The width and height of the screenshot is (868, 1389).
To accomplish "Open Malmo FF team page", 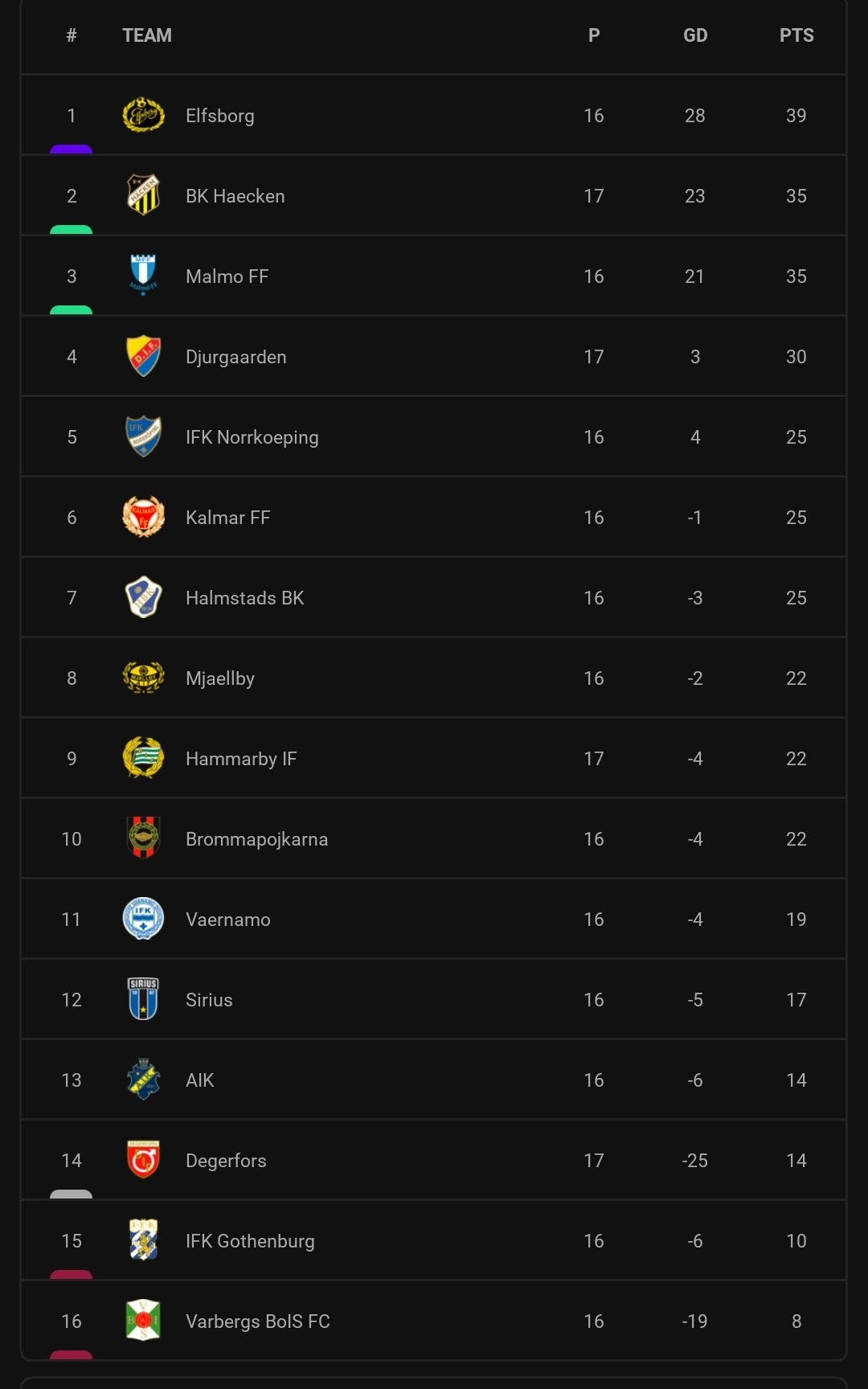I will coord(433,276).
